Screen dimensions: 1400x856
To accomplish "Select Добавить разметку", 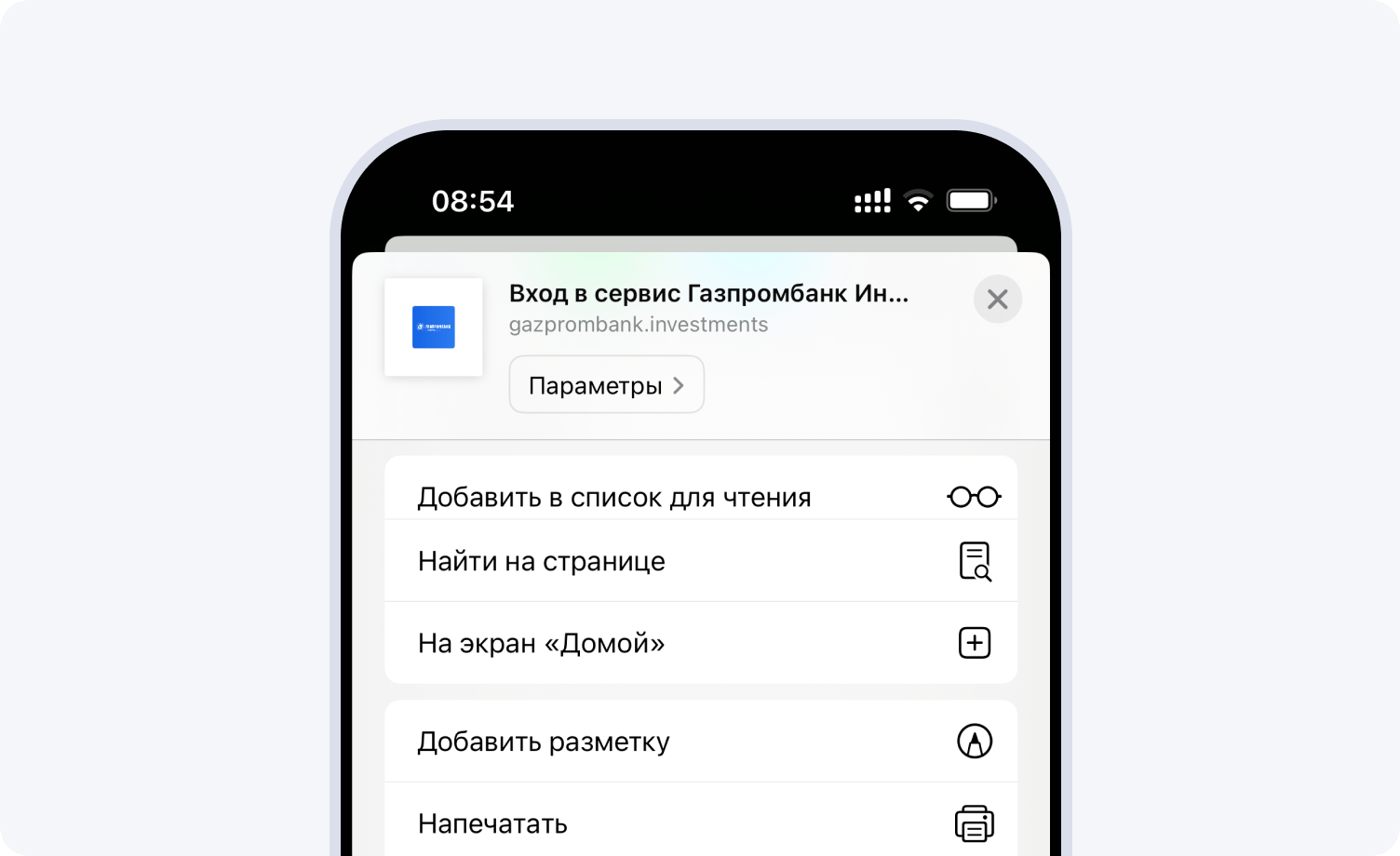I will tap(700, 742).
